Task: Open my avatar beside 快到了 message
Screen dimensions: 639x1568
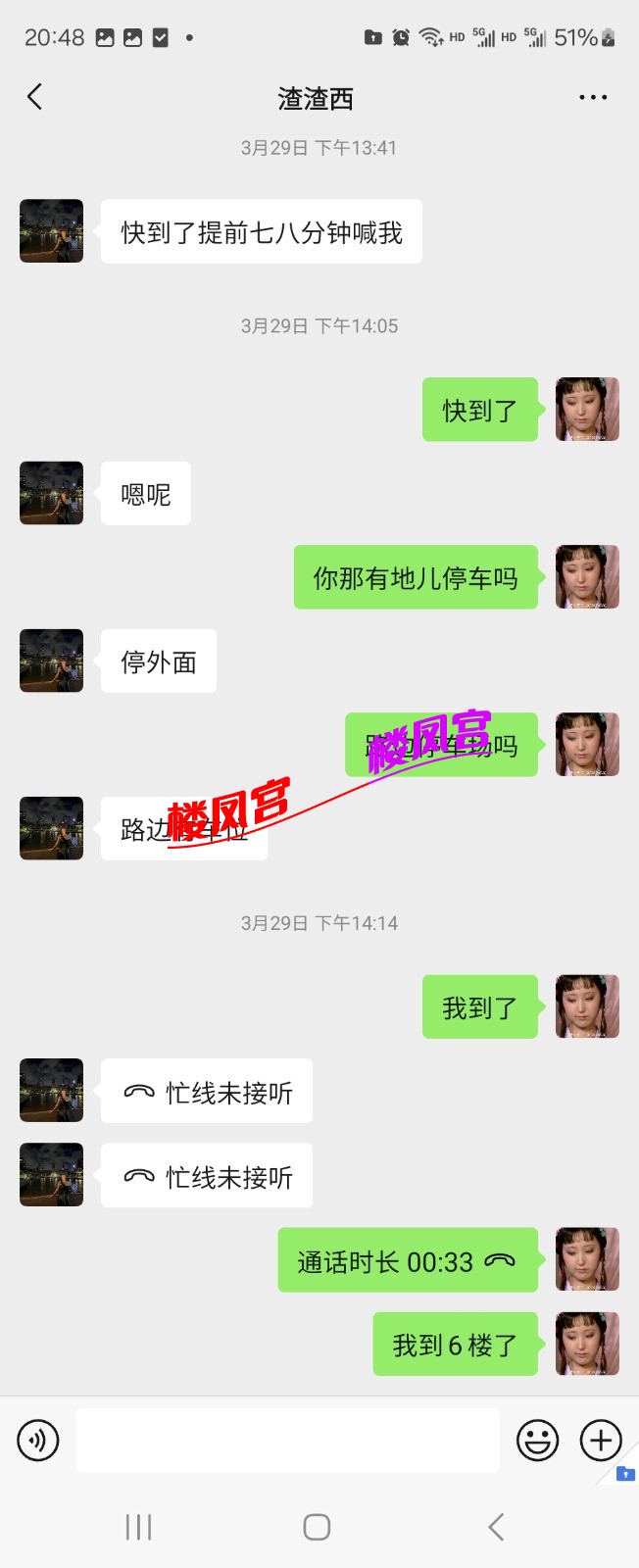Action: (587, 410)
